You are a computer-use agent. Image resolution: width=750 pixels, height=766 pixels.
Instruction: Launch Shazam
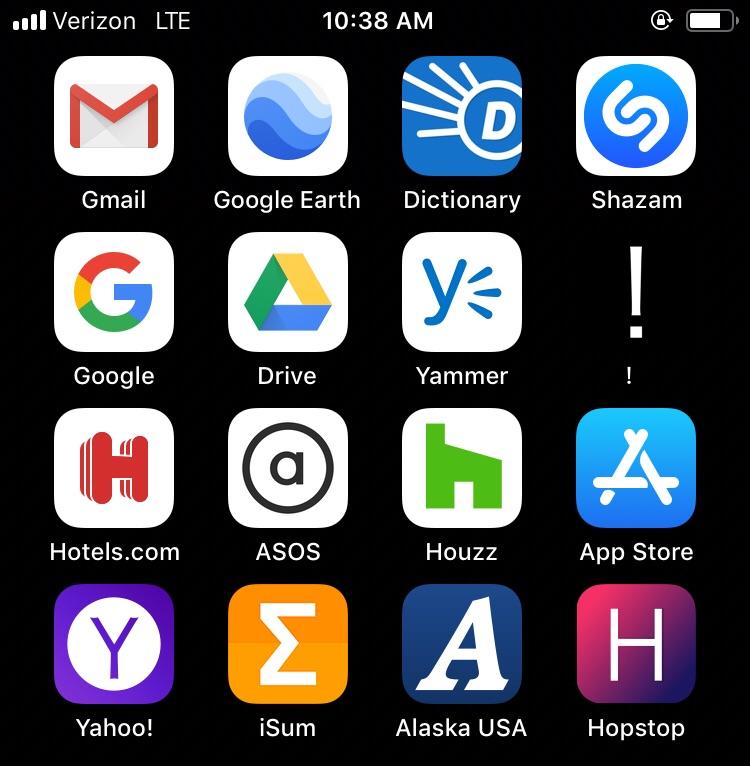[x=636, y=116]
